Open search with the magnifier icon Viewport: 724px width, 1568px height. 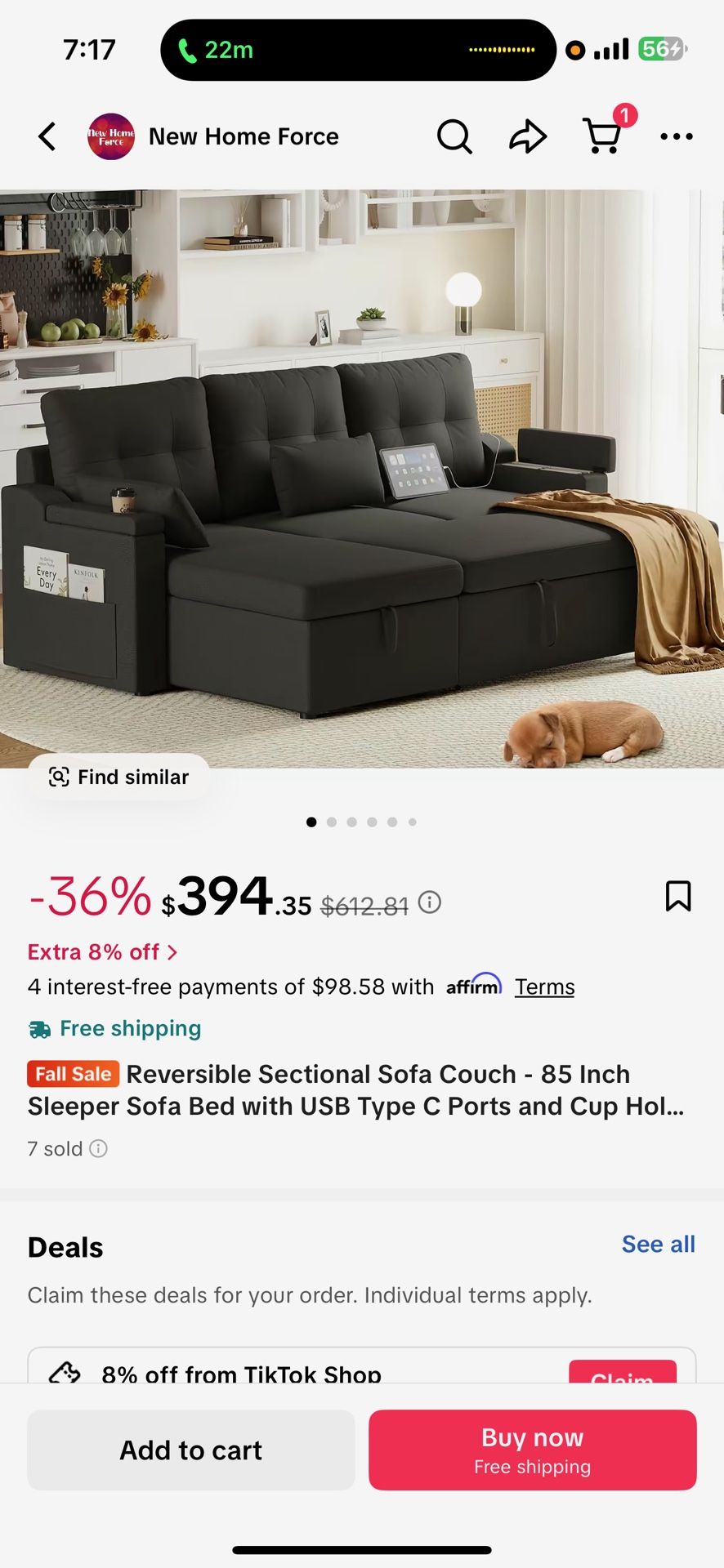point(454,136)
